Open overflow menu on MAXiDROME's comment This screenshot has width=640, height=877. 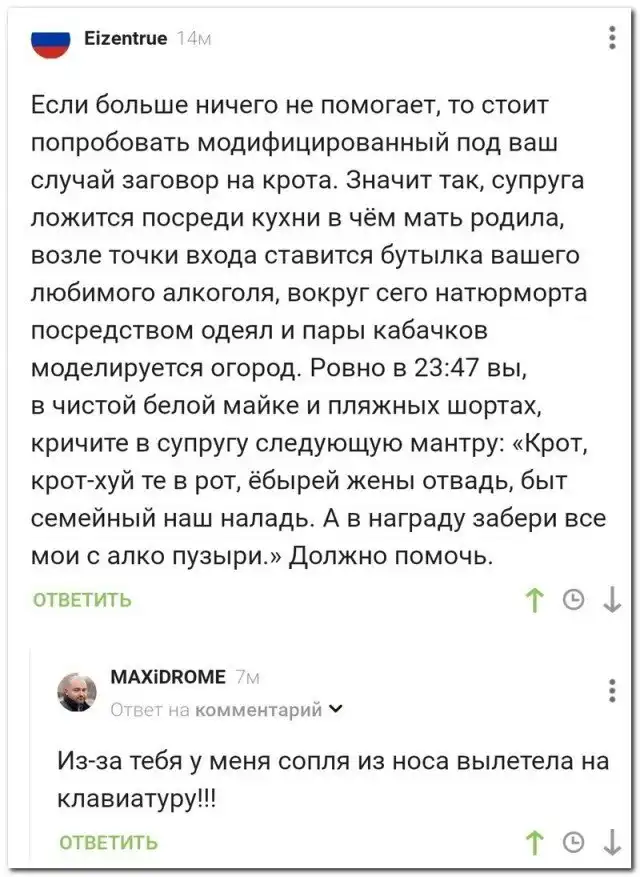tap(612, 690)
